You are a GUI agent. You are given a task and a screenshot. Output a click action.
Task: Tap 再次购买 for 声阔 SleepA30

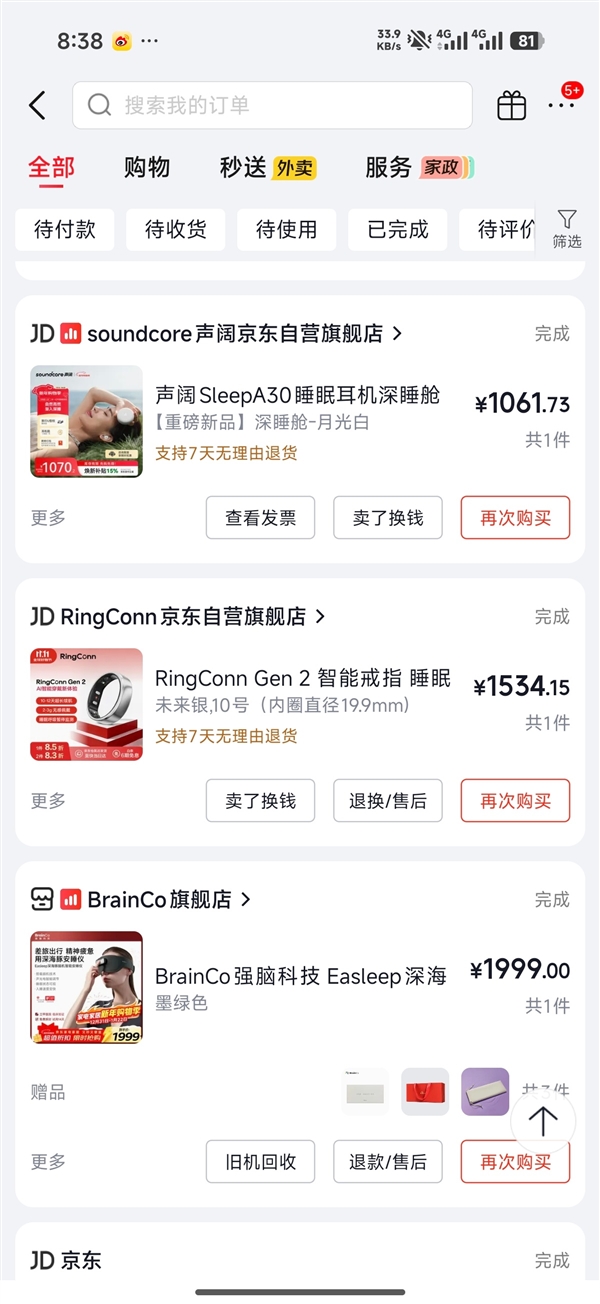click(x=515, y=517)
